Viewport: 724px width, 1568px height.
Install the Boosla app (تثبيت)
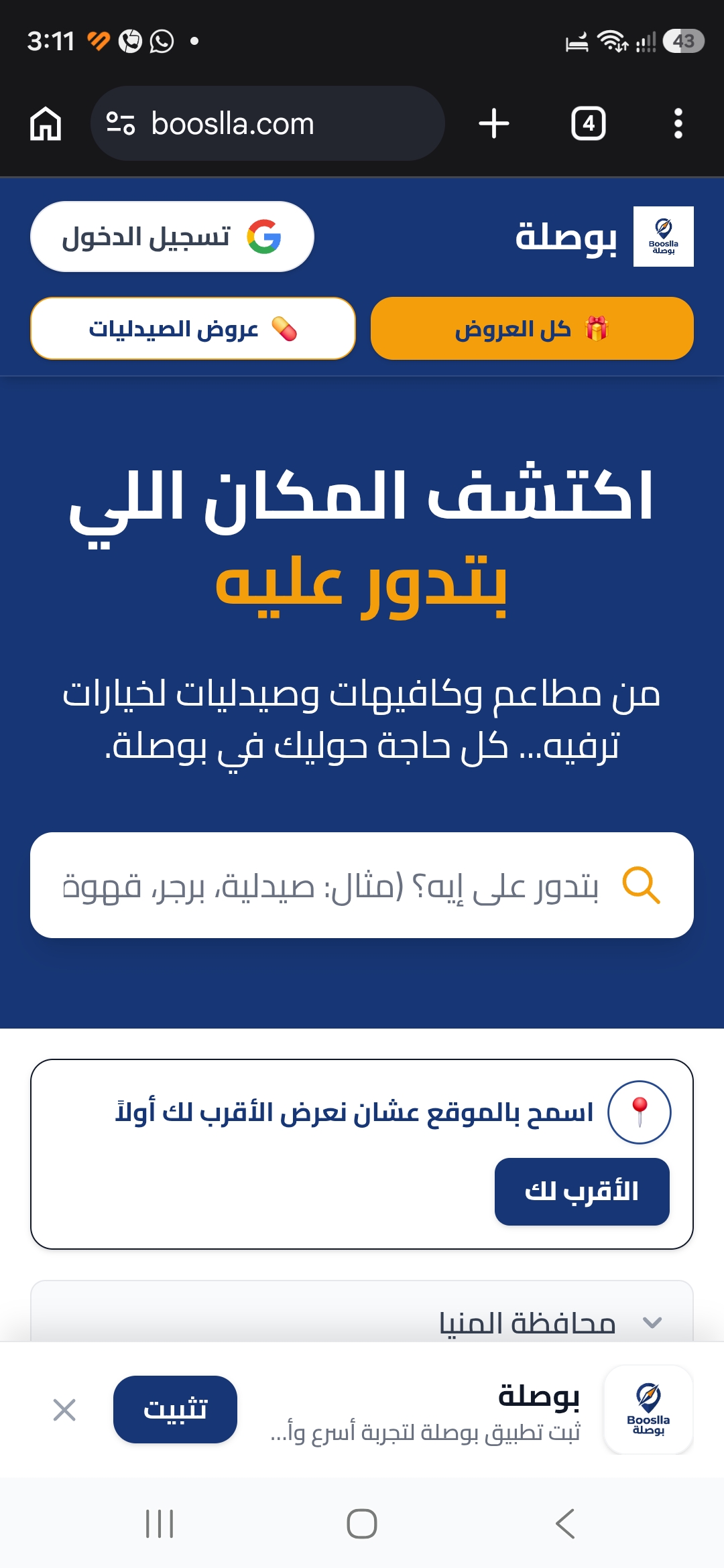175,1409
